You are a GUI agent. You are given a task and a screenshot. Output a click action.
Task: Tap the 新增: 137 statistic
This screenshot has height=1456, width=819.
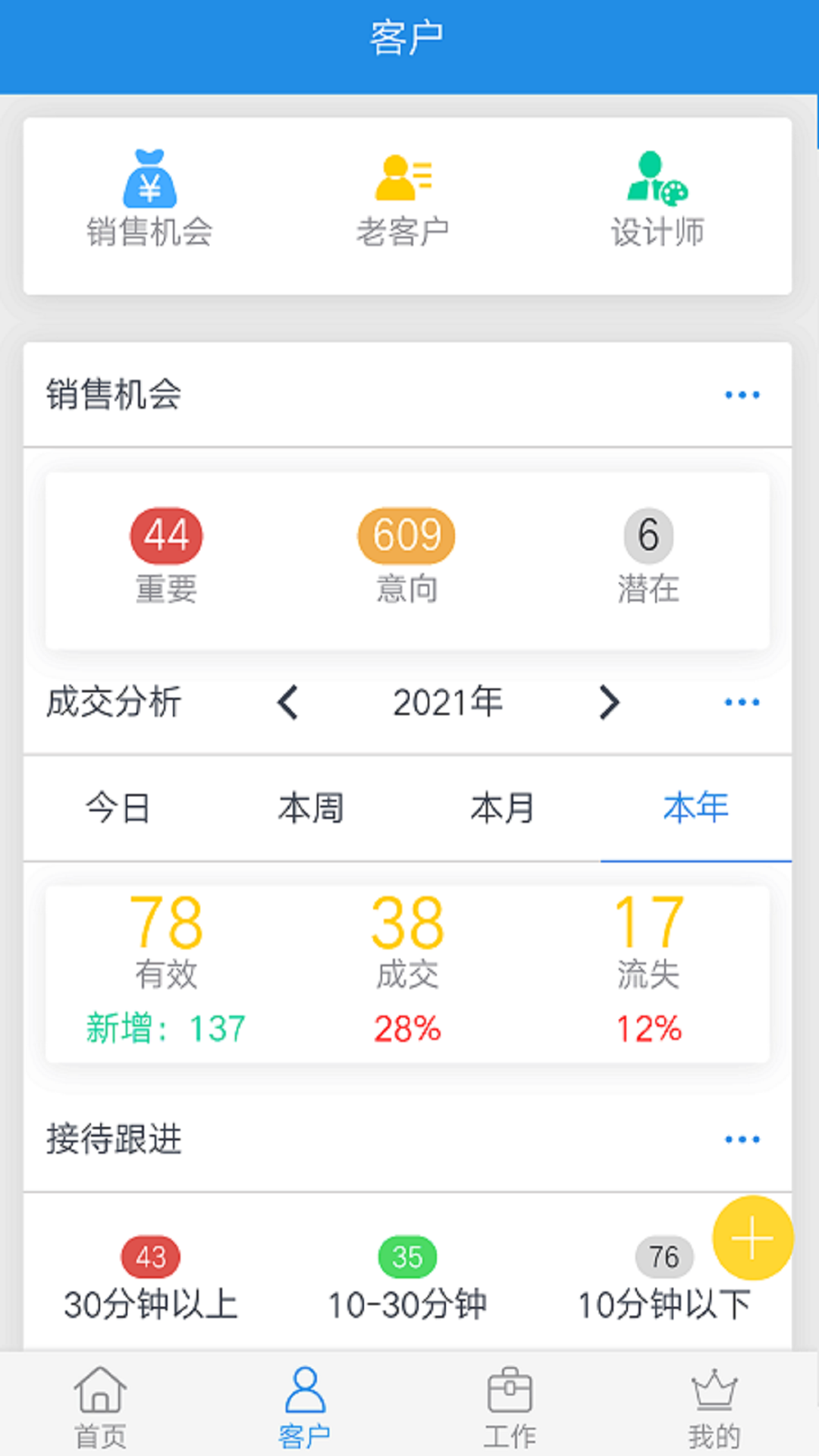(166, 1028)
